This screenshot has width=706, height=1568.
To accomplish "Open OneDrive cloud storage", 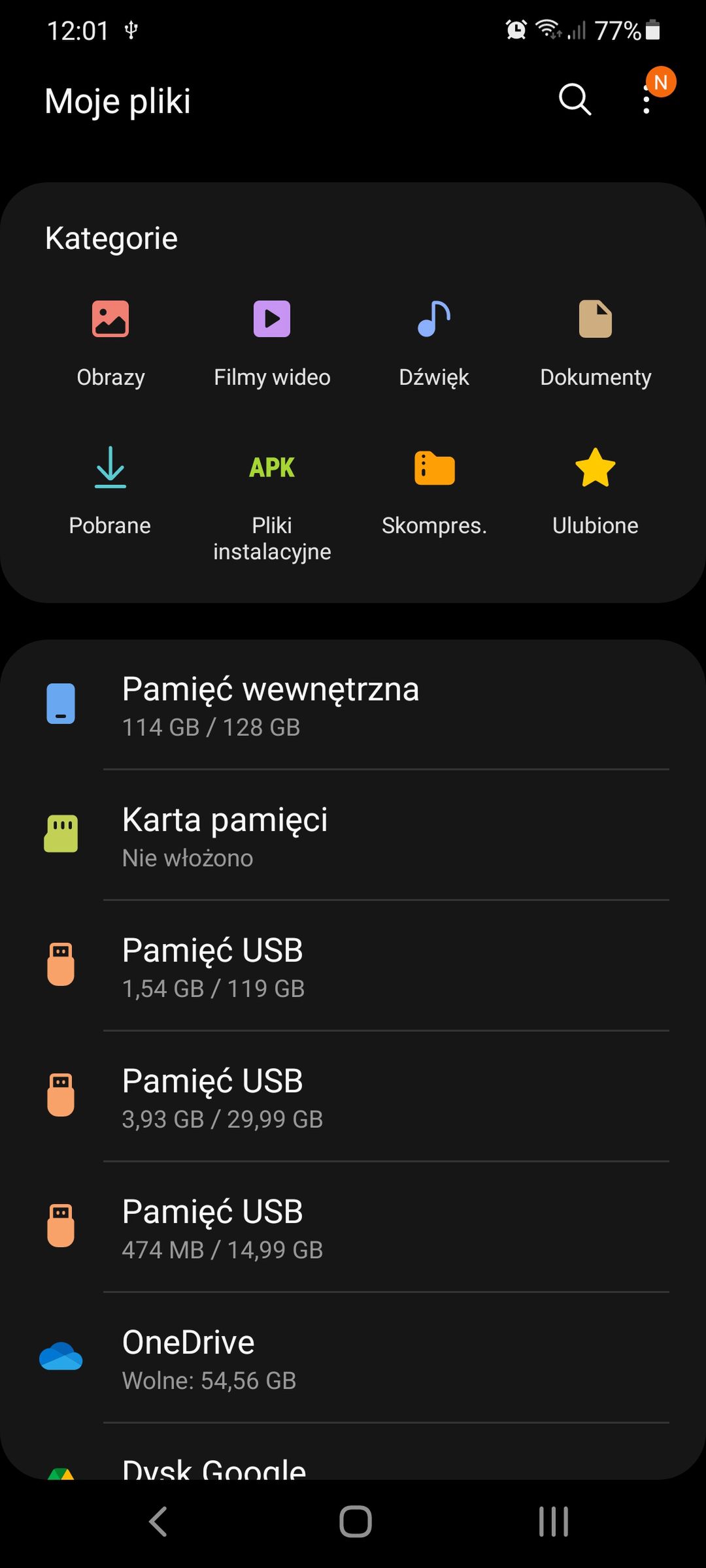I will (x=353, y=1358).
